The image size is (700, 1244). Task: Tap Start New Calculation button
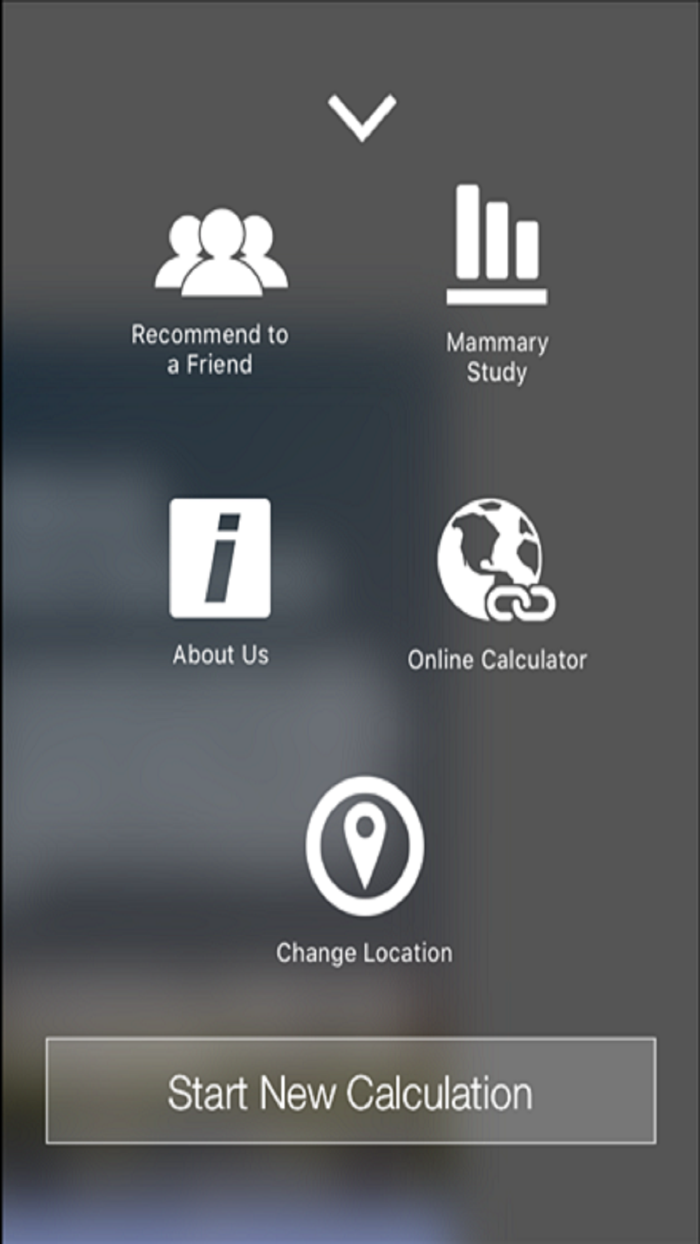(x=351, y=1091)
